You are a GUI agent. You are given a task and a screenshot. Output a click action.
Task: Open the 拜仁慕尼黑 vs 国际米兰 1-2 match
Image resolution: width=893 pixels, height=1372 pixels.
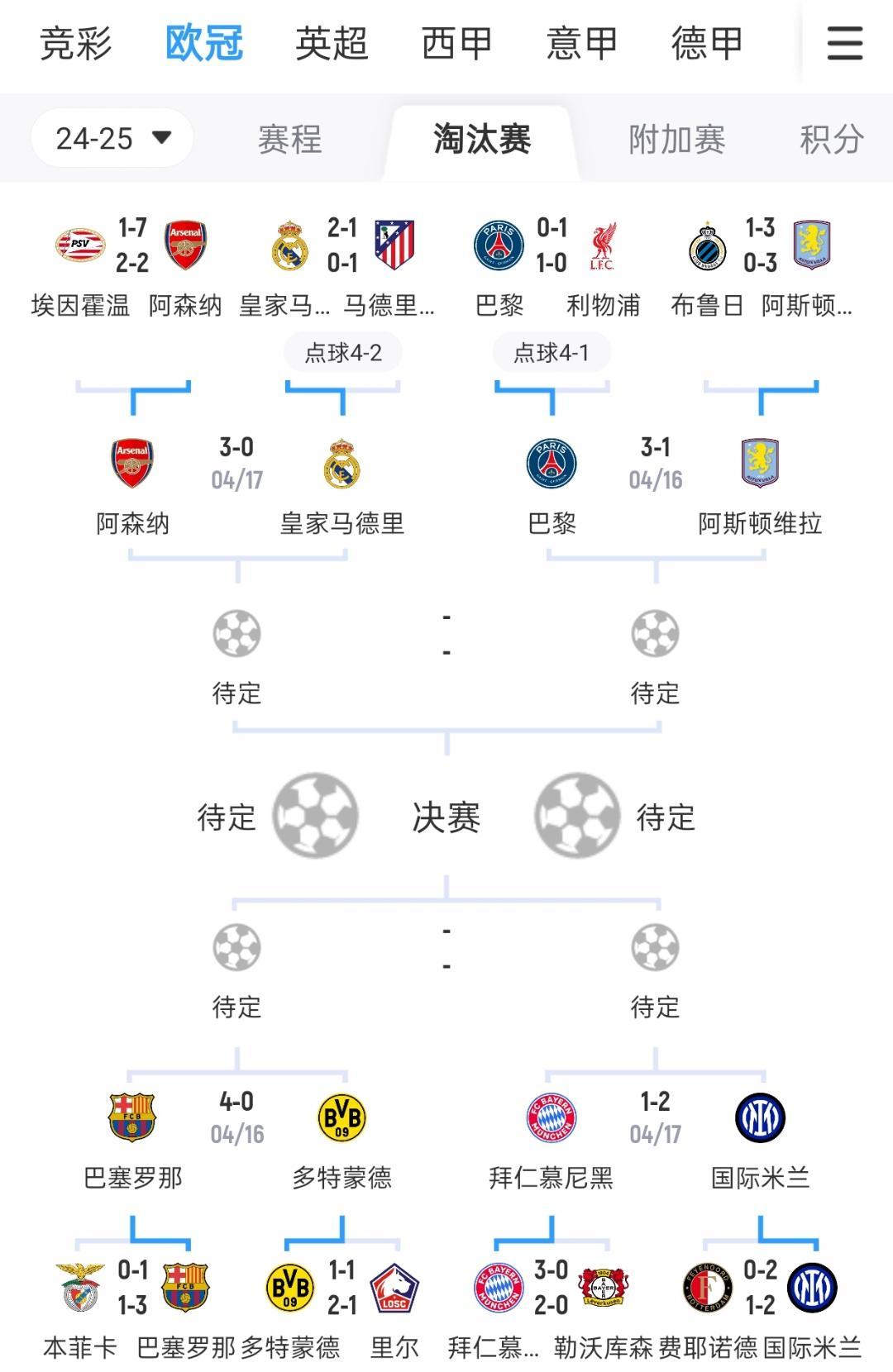coord(655,1118)
